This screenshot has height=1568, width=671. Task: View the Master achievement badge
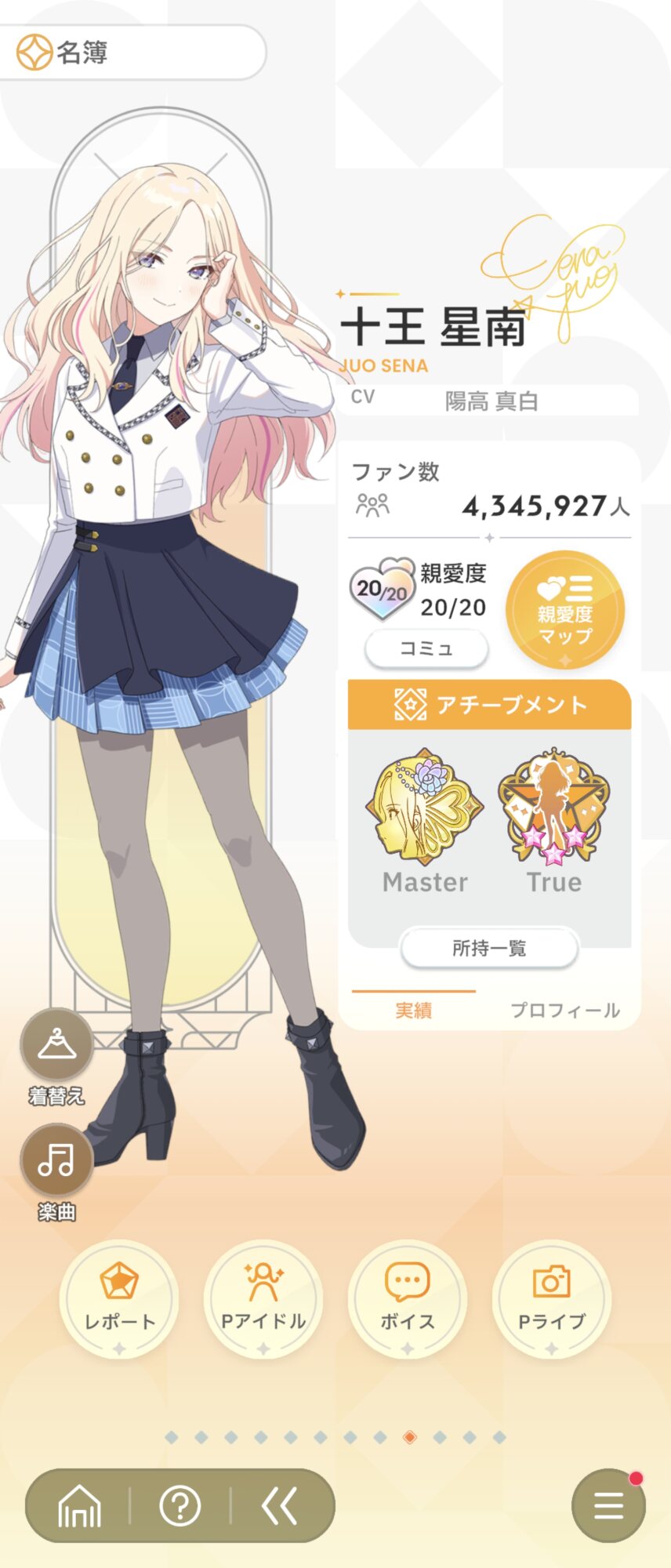click(425, 808)
